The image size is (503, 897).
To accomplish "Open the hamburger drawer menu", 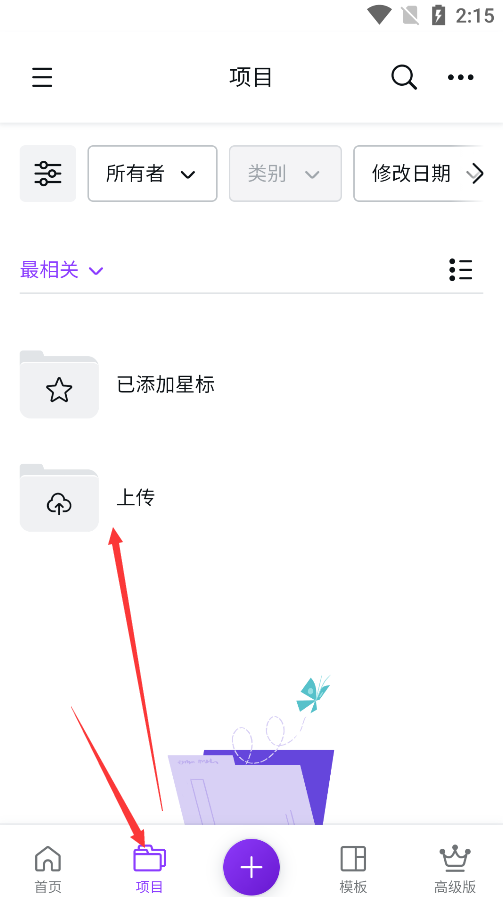I will point(42,77).
